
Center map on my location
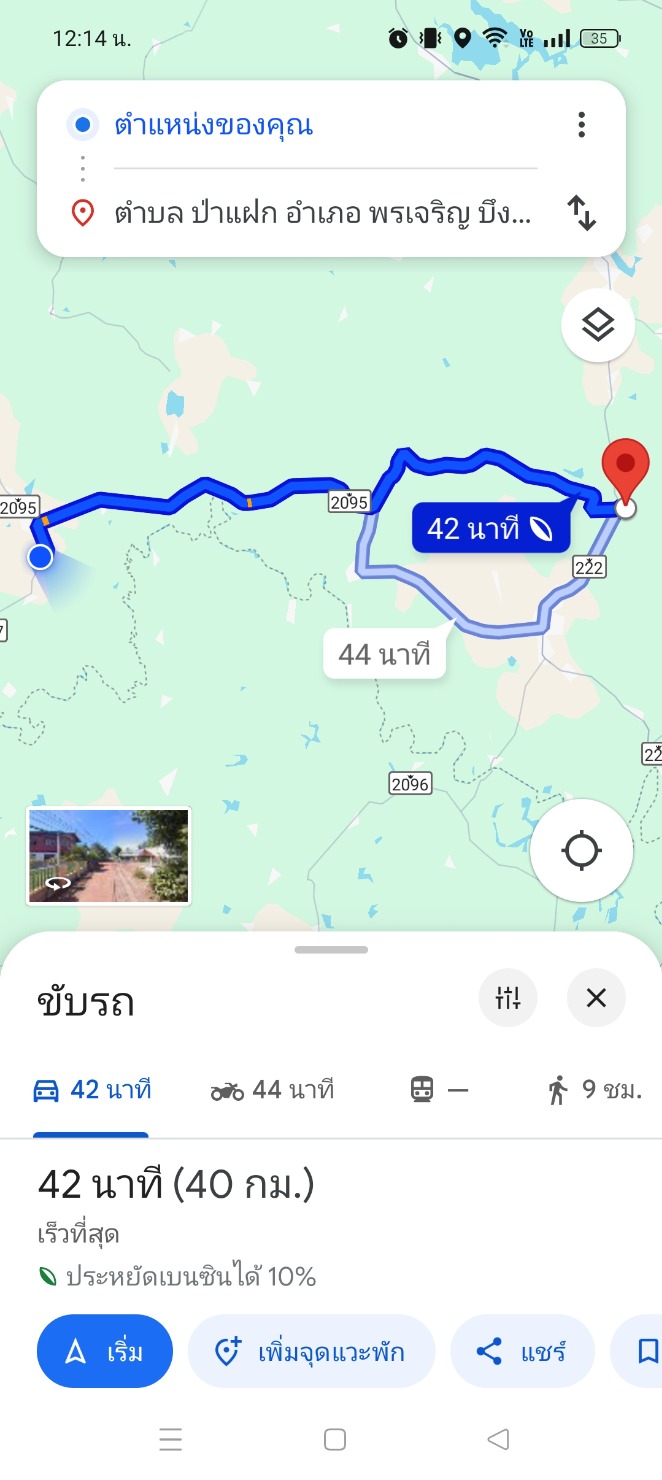coord(581,851)
